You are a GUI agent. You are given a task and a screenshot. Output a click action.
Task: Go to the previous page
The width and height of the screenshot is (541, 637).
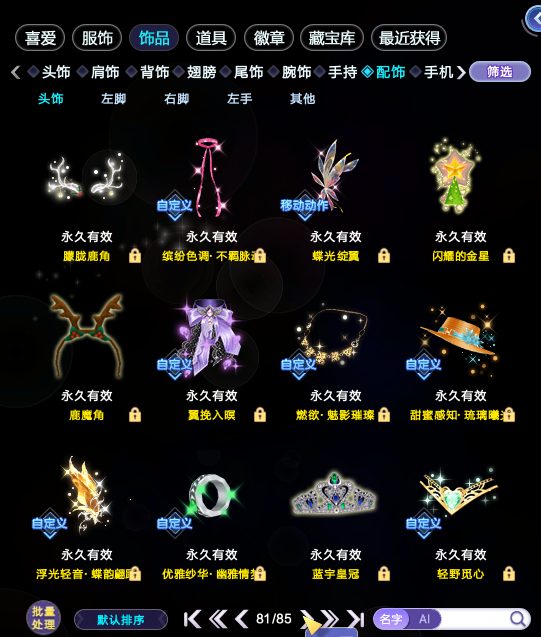pos(242,619)
